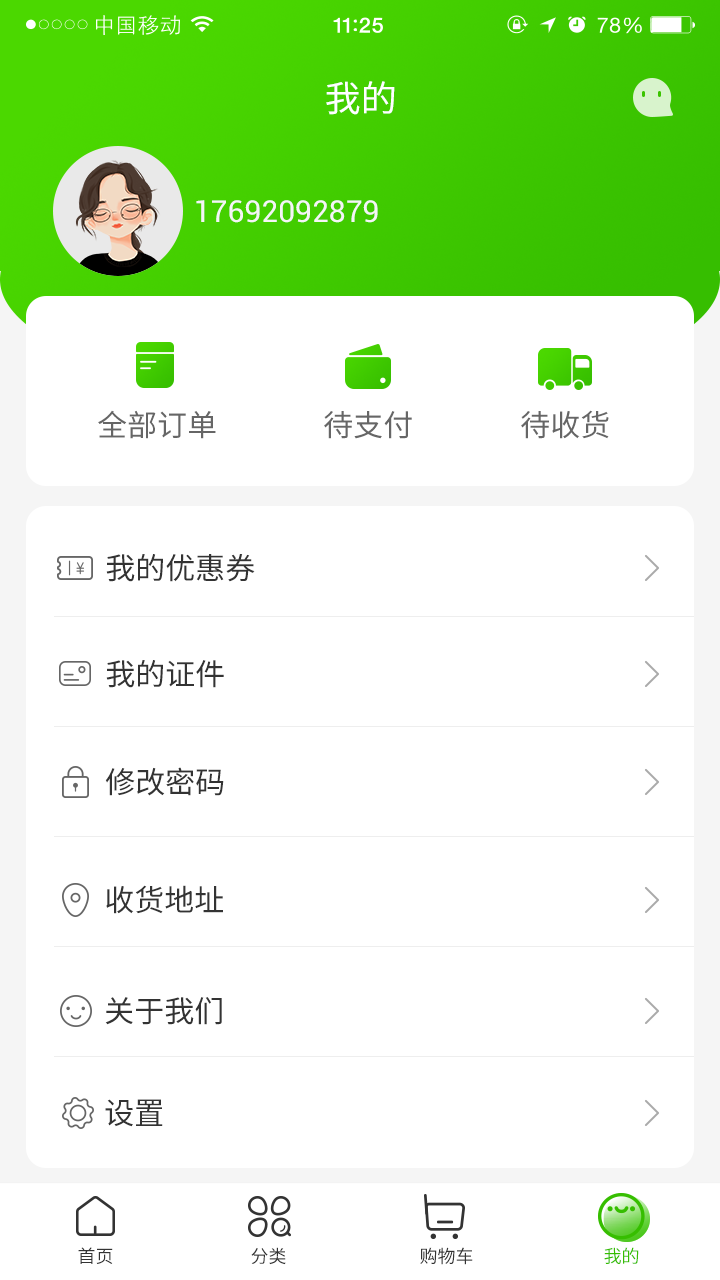720x1280 pixels.
Task: Tap the 我的 profile tab
Action: pyautogui.click(x=622, y=1230)
